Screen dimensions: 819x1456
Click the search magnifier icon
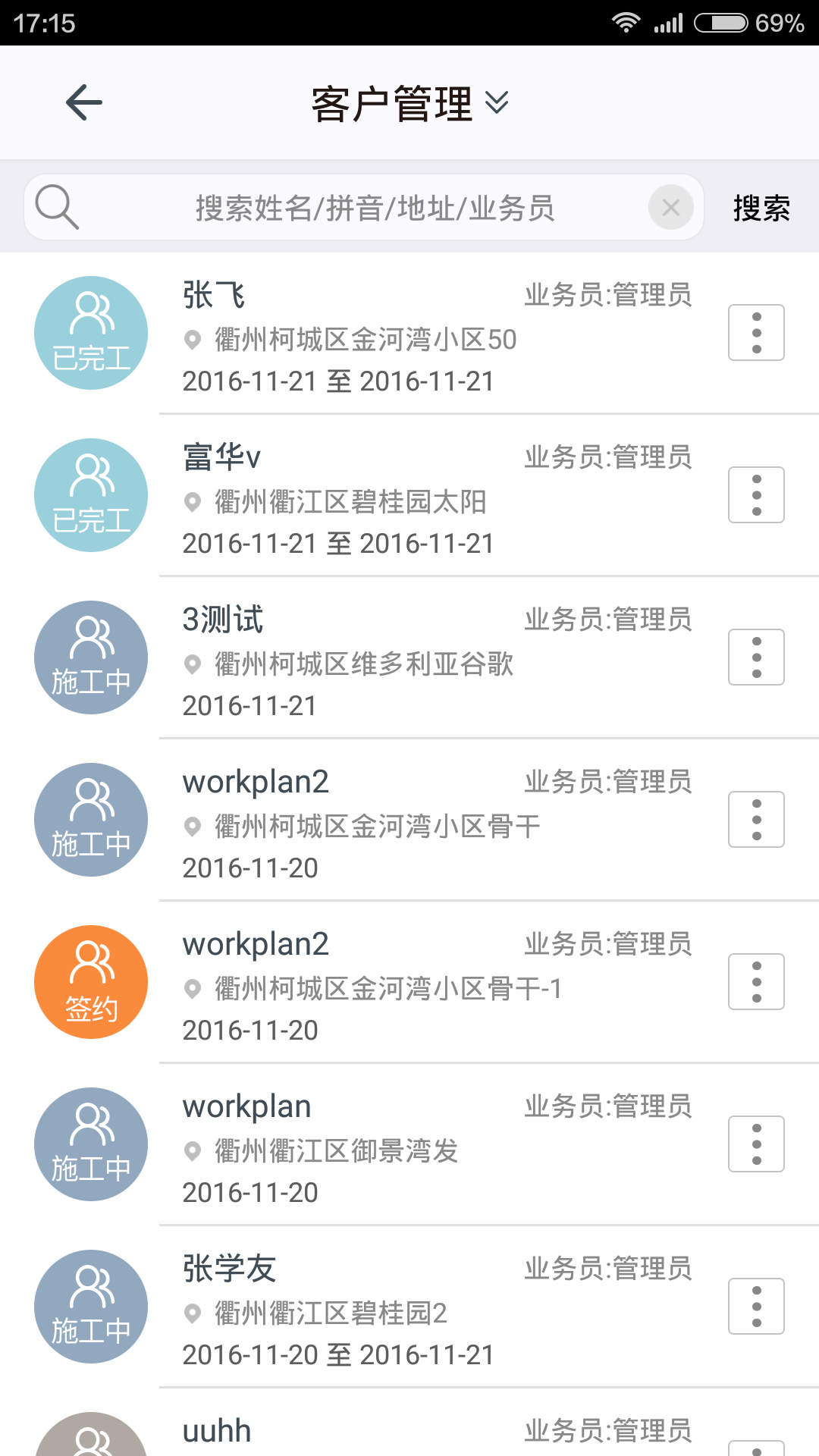pos(57,206)
